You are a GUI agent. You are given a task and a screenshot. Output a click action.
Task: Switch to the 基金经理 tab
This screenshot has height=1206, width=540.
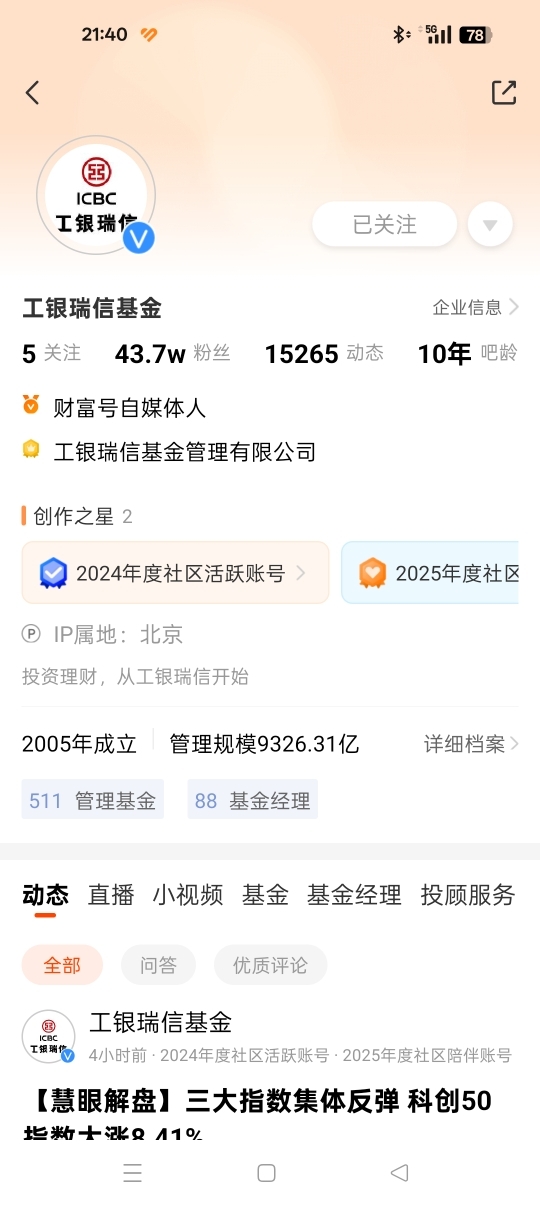(x=354, y=894)
